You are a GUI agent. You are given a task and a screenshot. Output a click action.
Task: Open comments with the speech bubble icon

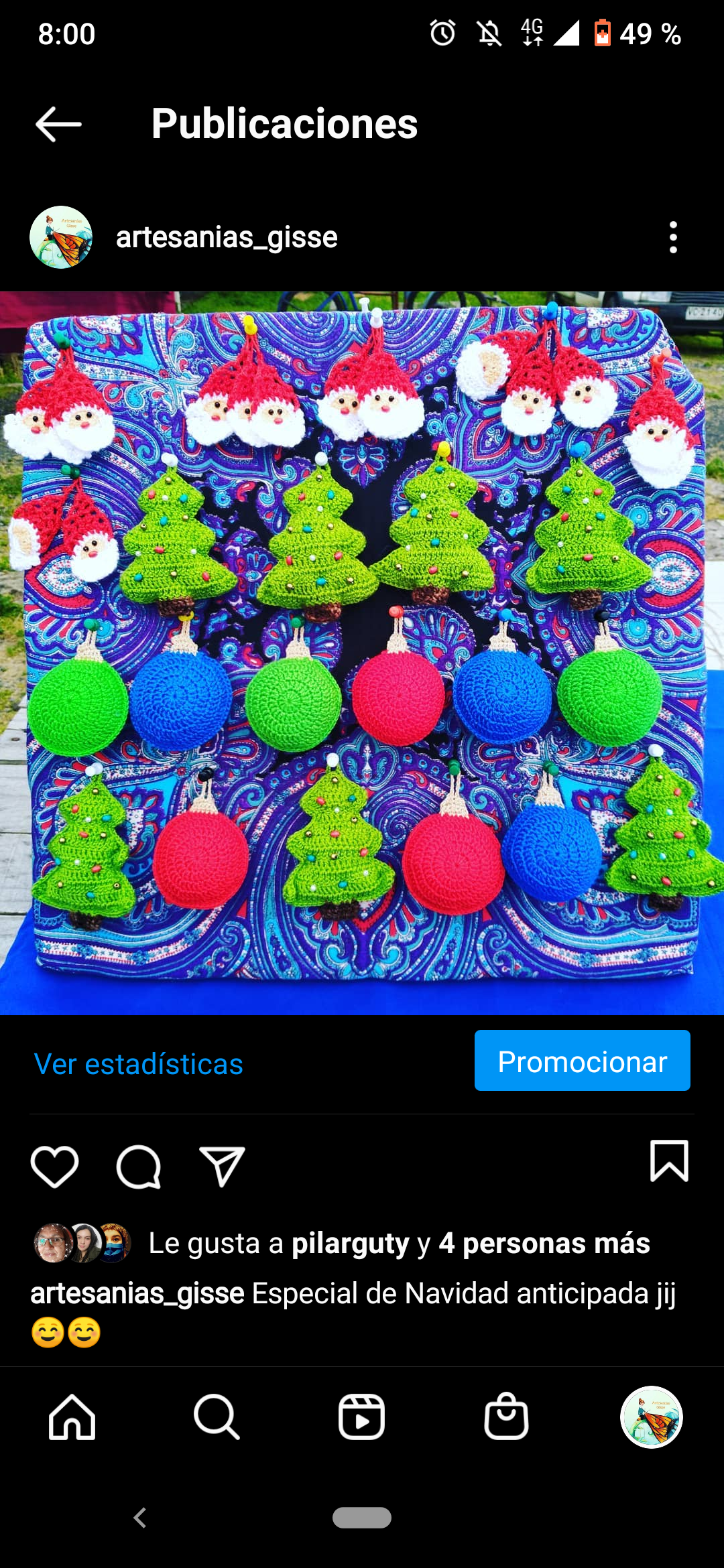click(139, 1167)
